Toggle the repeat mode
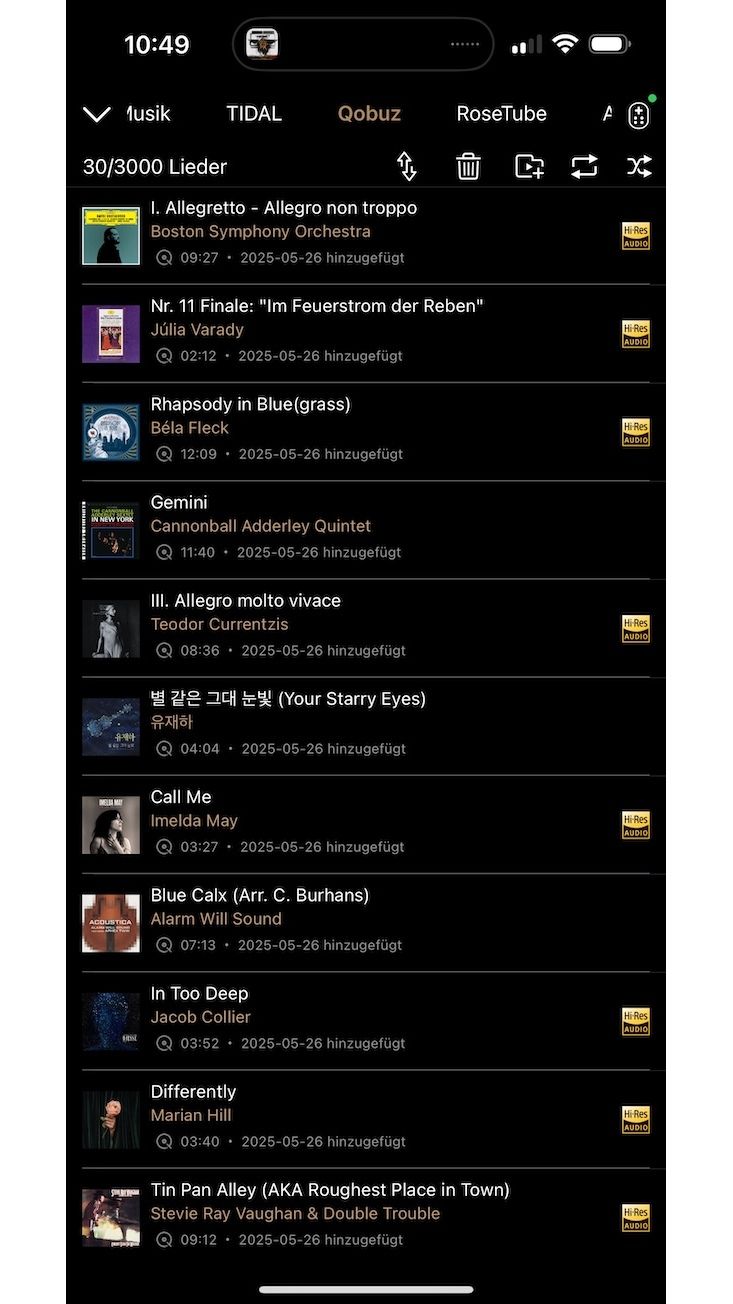 click(584, 167)
